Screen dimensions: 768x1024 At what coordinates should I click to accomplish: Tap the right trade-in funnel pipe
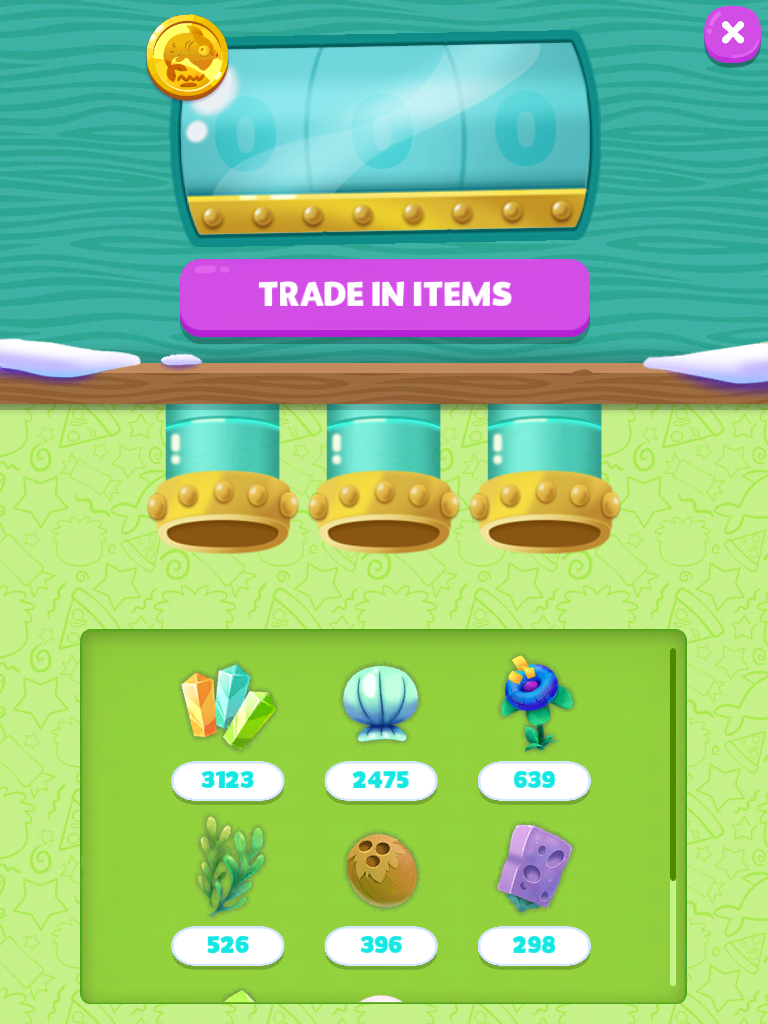pyautogui.click(x=543, y=480)
